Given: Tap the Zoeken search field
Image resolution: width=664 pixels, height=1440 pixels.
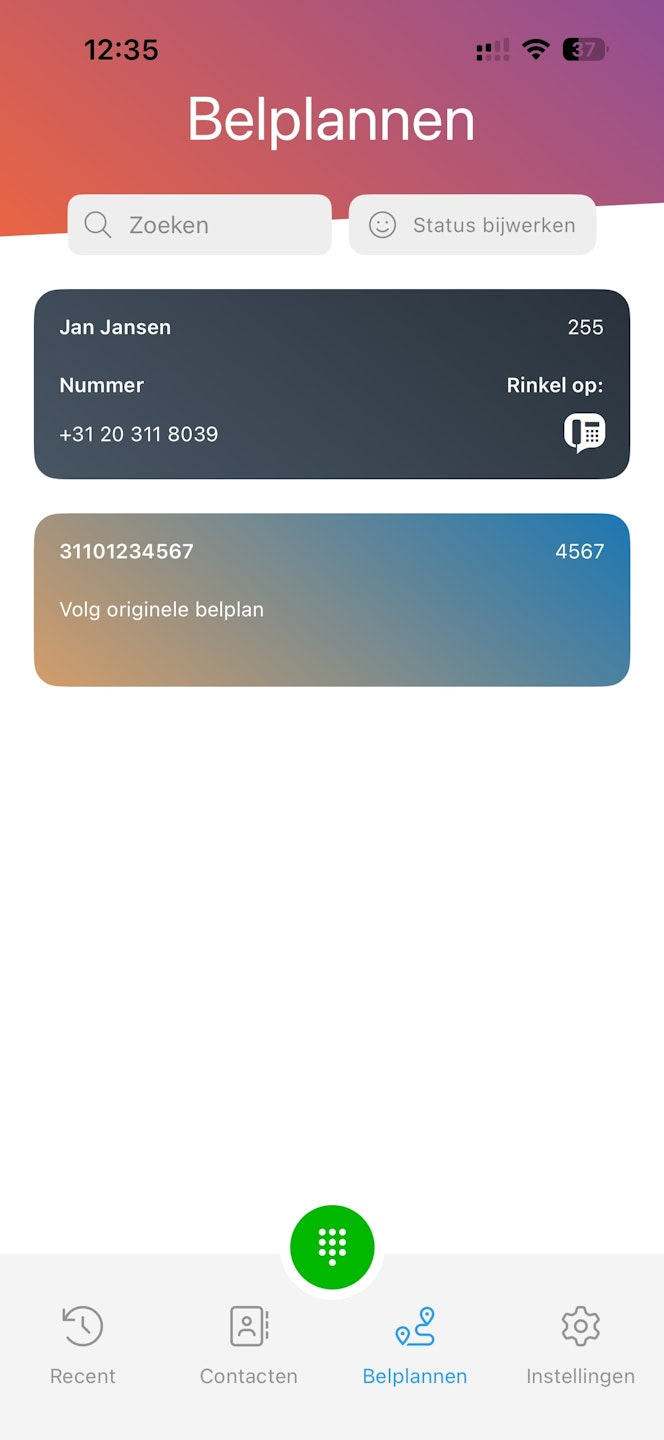Looking at the screenshot, I should [199, 225].
